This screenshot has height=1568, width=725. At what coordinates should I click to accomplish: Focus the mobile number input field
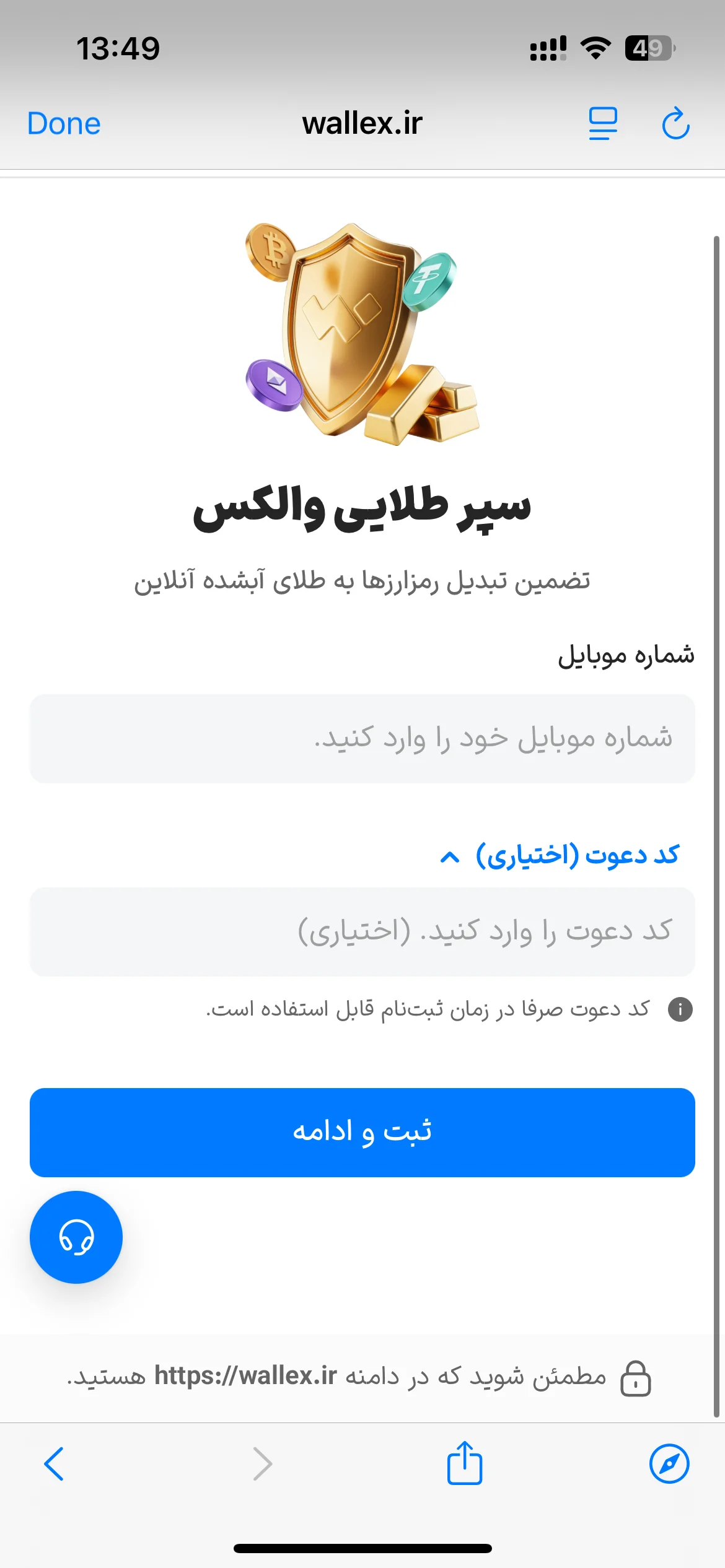[x=362, y=738]
